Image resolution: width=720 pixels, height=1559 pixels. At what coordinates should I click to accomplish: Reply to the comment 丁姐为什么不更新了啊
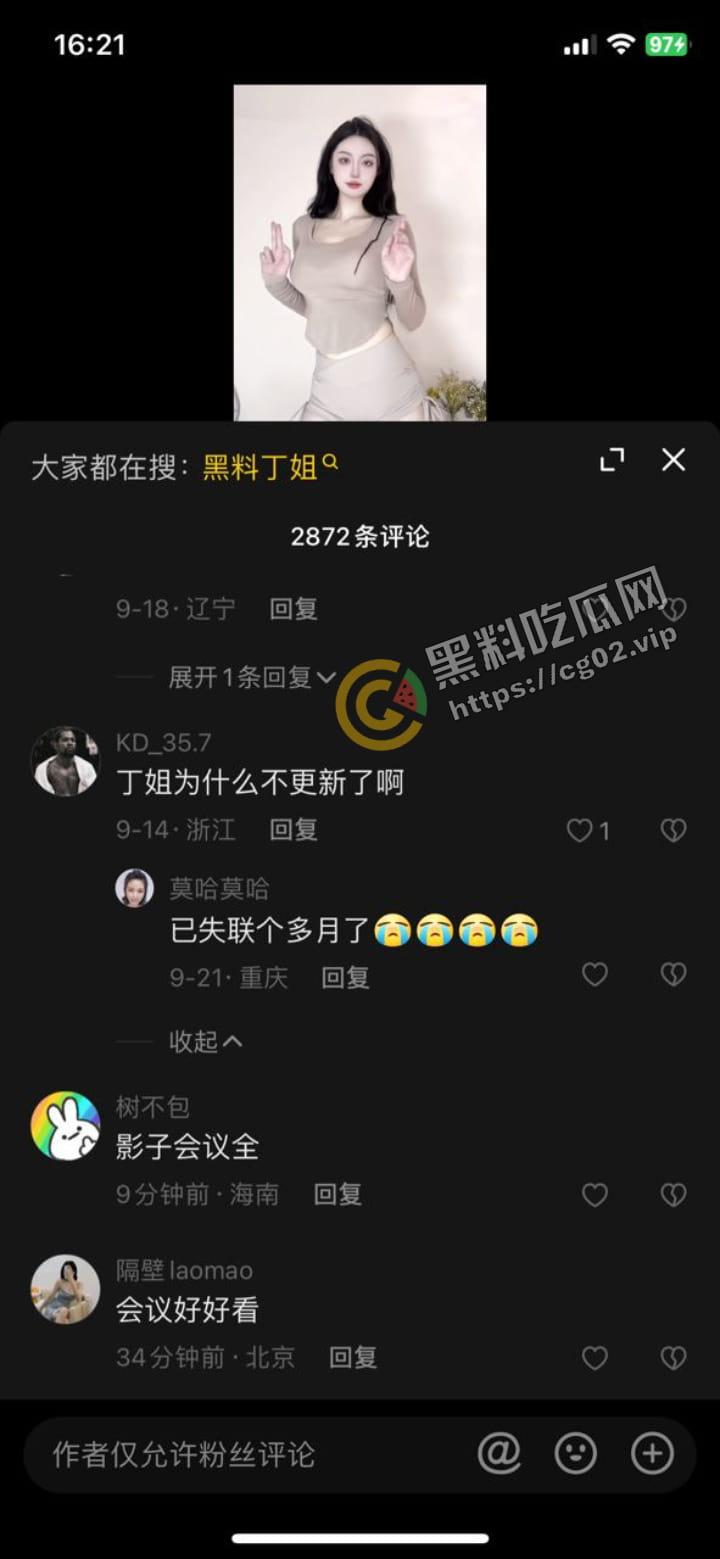(293, 830)
